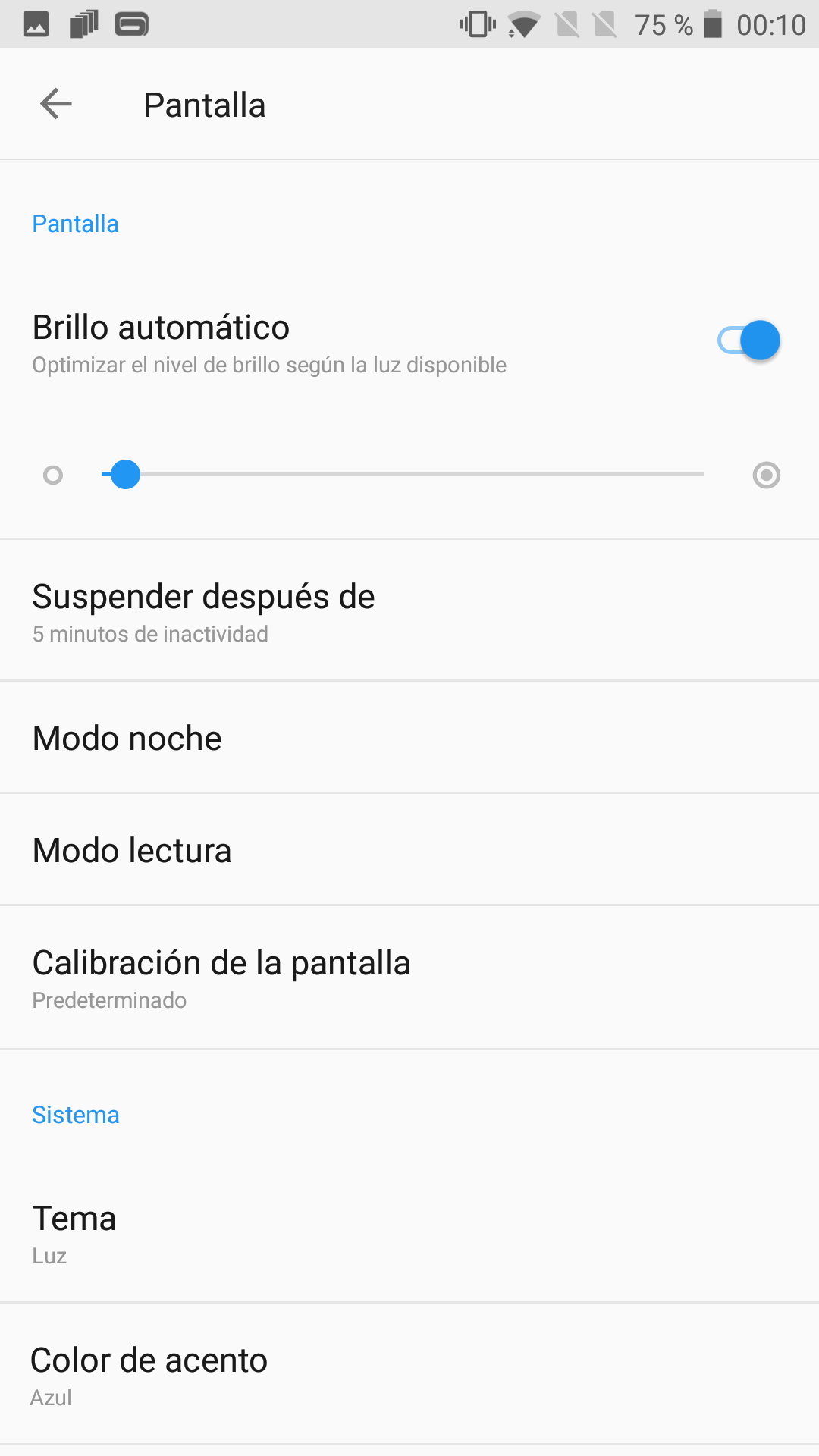Open Modo lectura settings
The image size is (819, 1456).
click(x=409, y=850)
